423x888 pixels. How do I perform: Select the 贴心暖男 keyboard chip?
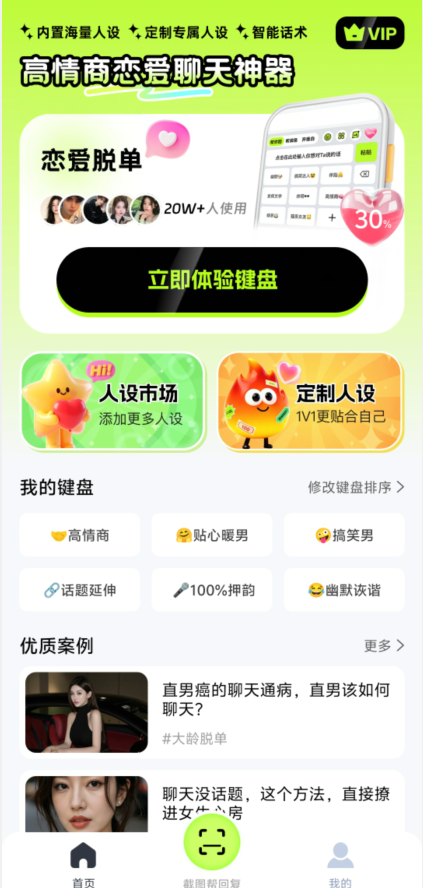click(212, 535)
